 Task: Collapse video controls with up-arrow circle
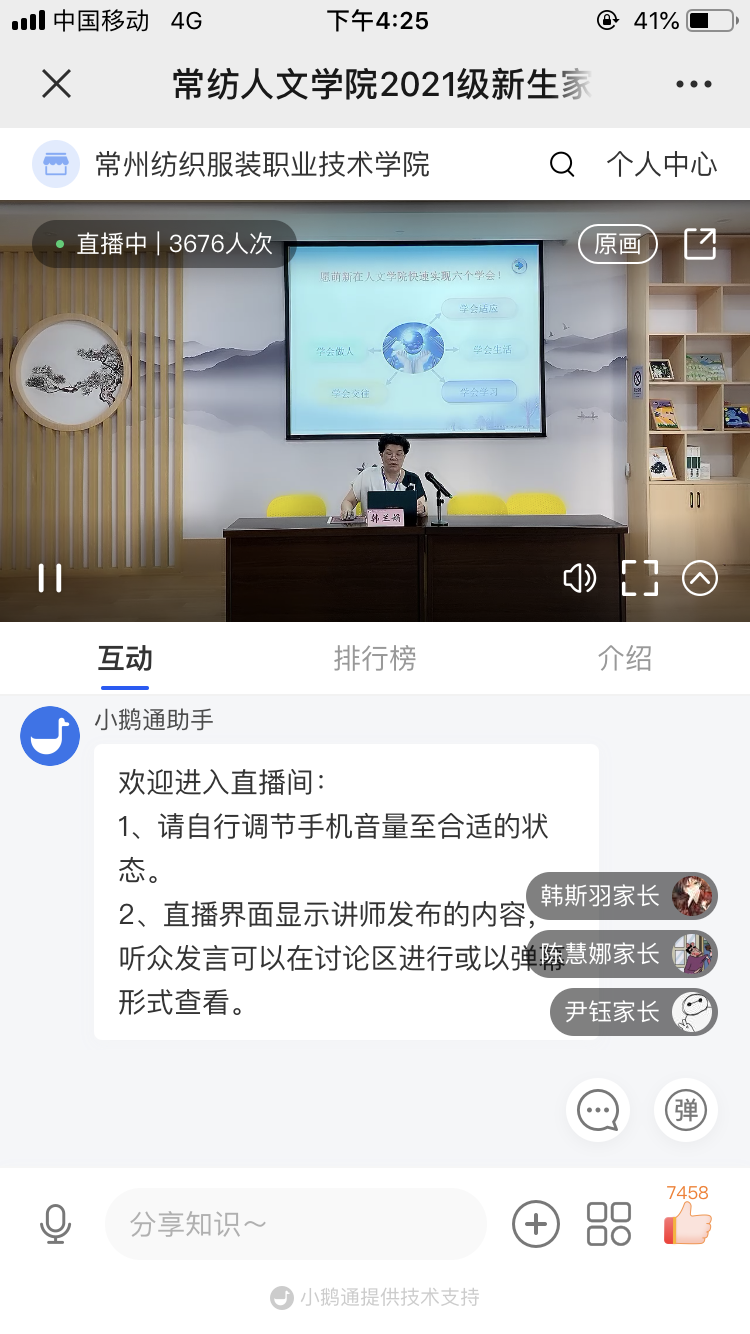coord(700,577)
